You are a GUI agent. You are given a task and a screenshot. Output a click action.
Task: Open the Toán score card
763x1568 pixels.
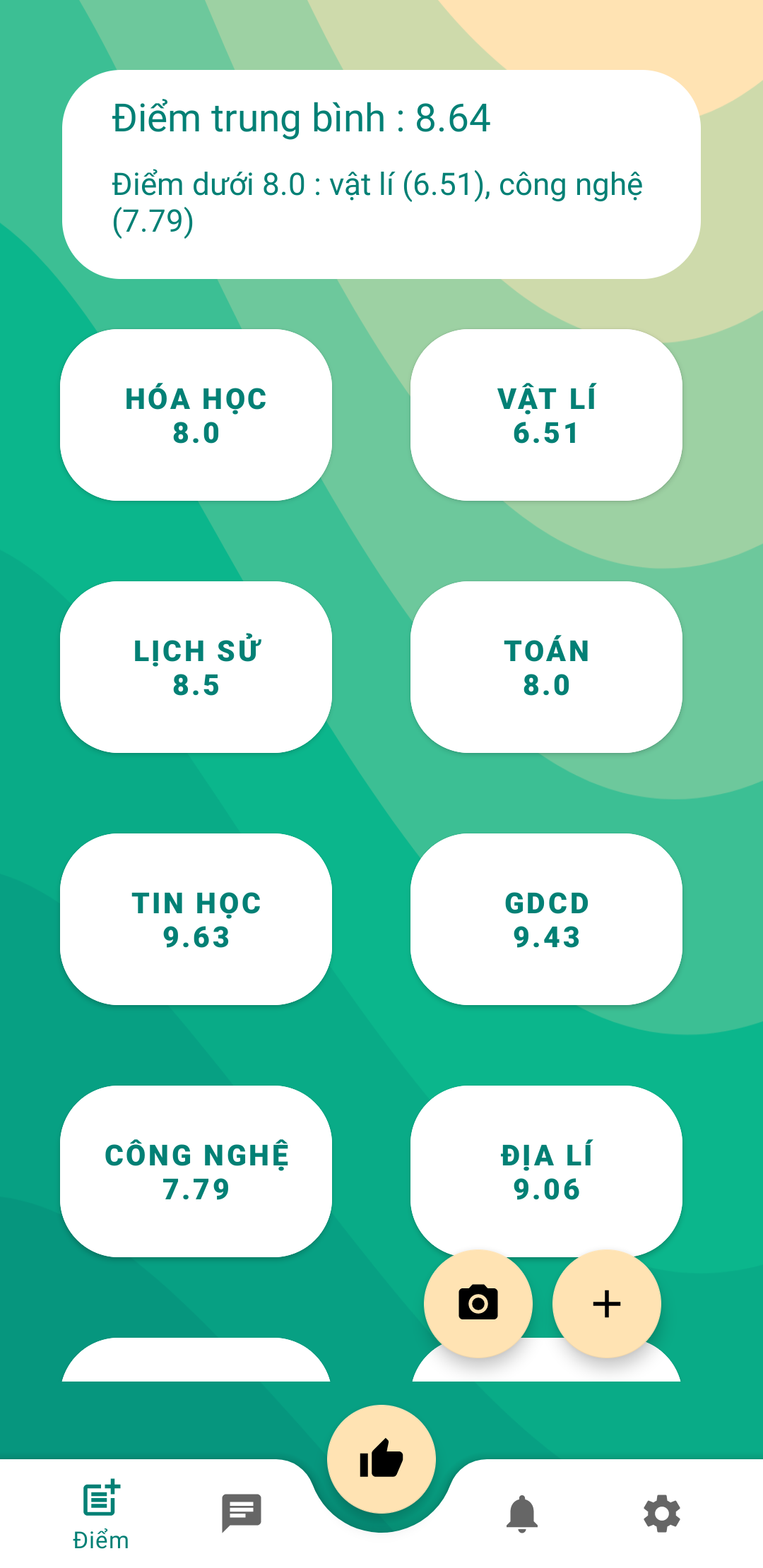coord(546,667)
